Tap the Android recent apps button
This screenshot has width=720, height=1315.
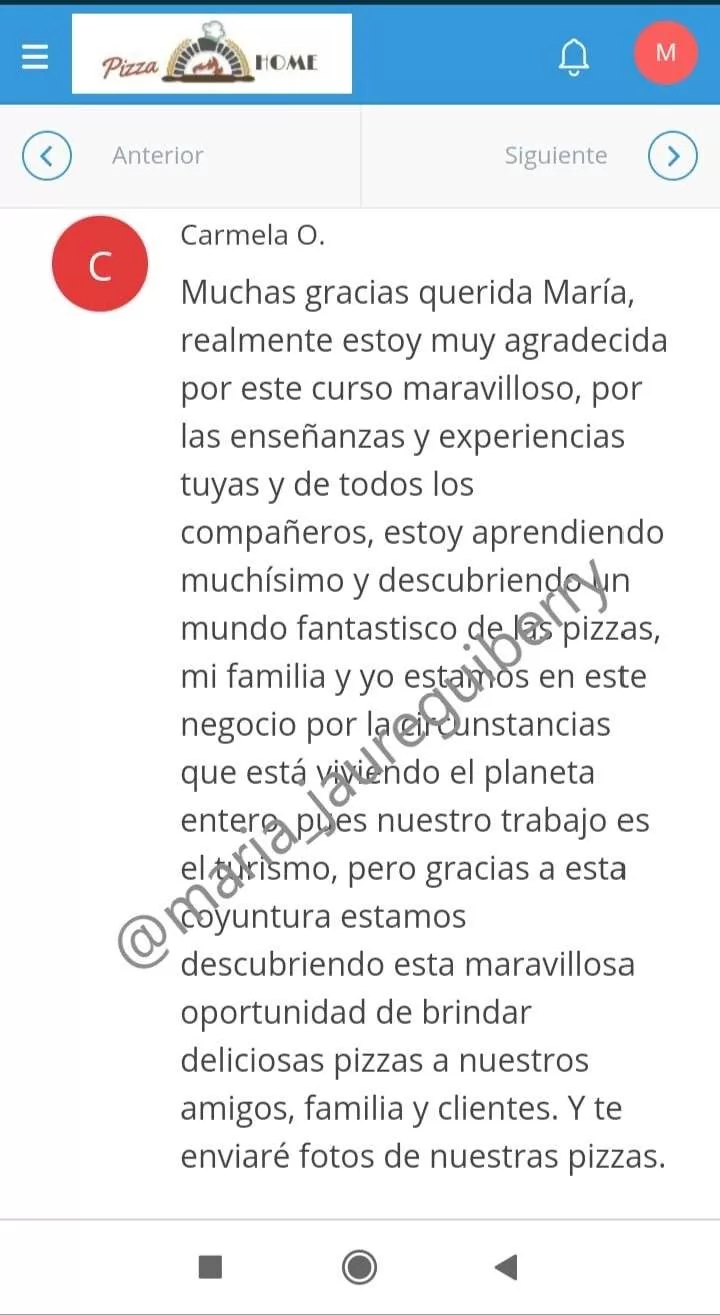point(208,1266)
